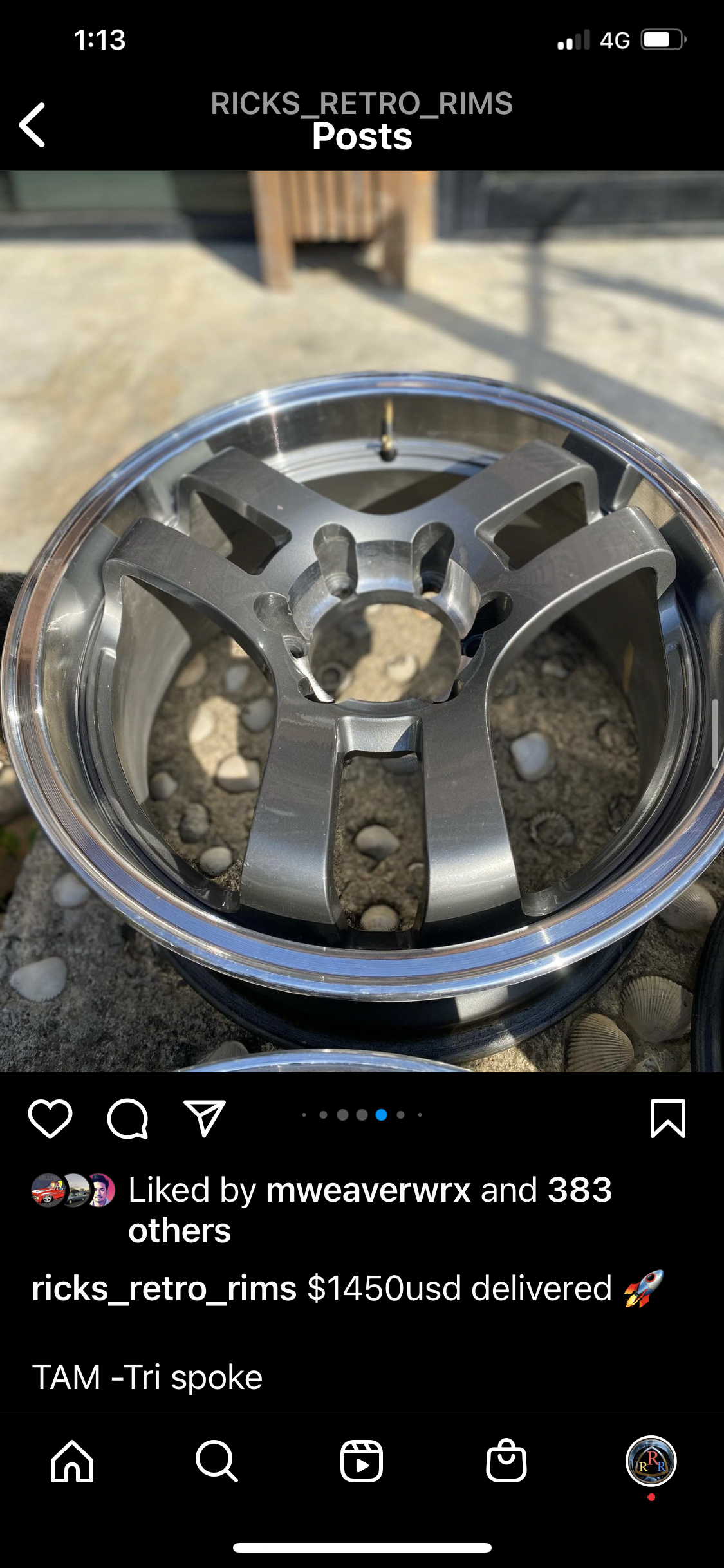The height and width of the screenshot is (1568, 724).
Task: Open the Reels tab
Action: 362,1461
